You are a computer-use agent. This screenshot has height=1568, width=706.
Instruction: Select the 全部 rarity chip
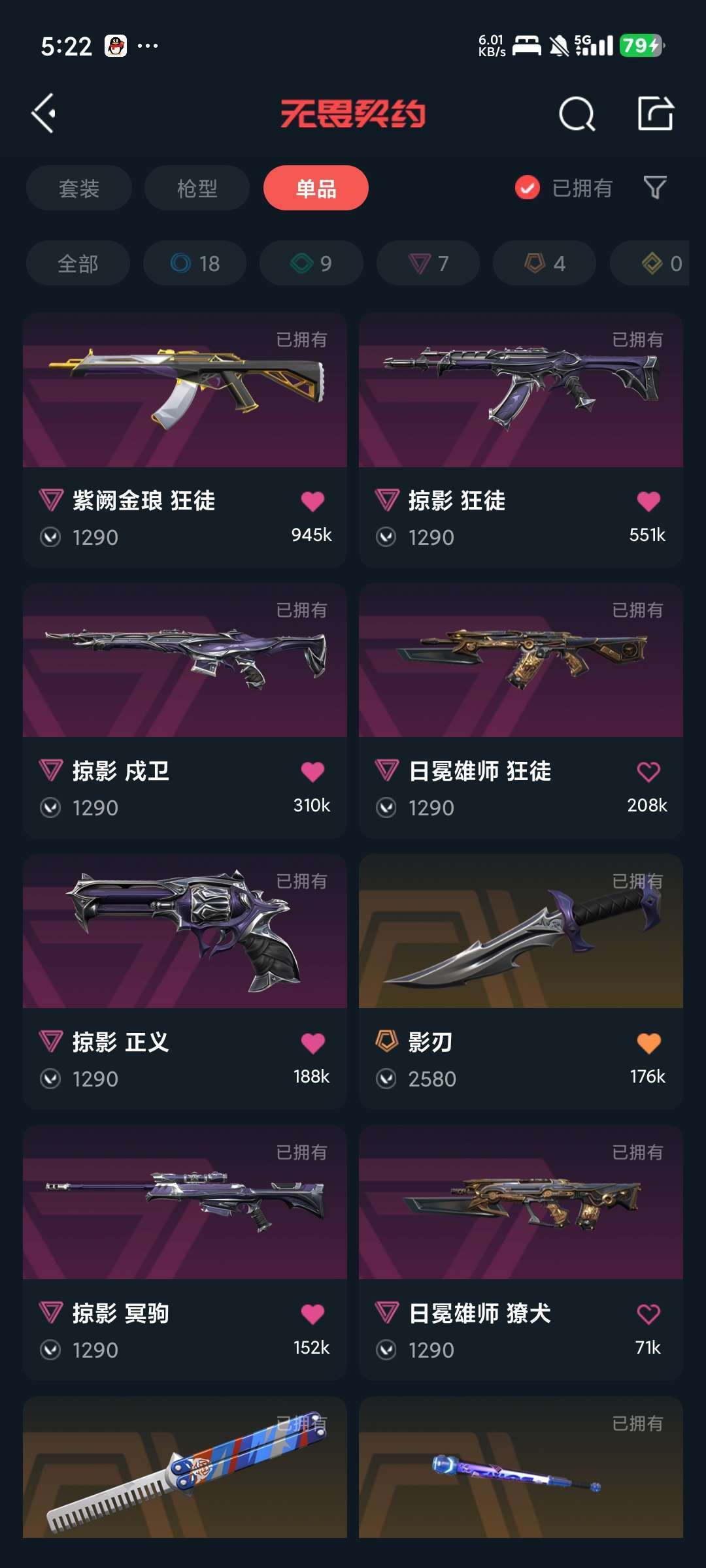(78, 263)
